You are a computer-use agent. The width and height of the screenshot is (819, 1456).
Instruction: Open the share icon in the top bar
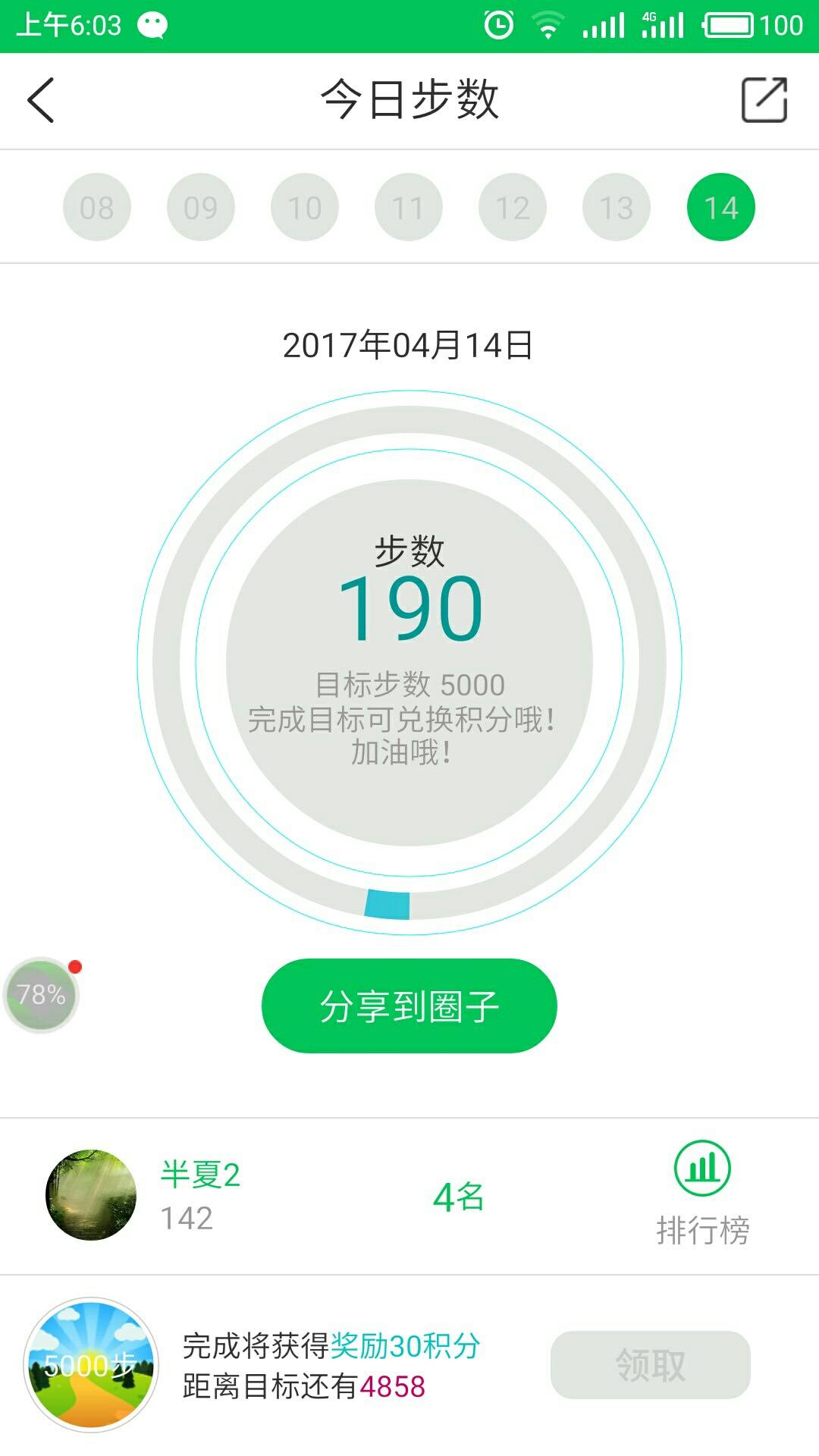(764, 100)
